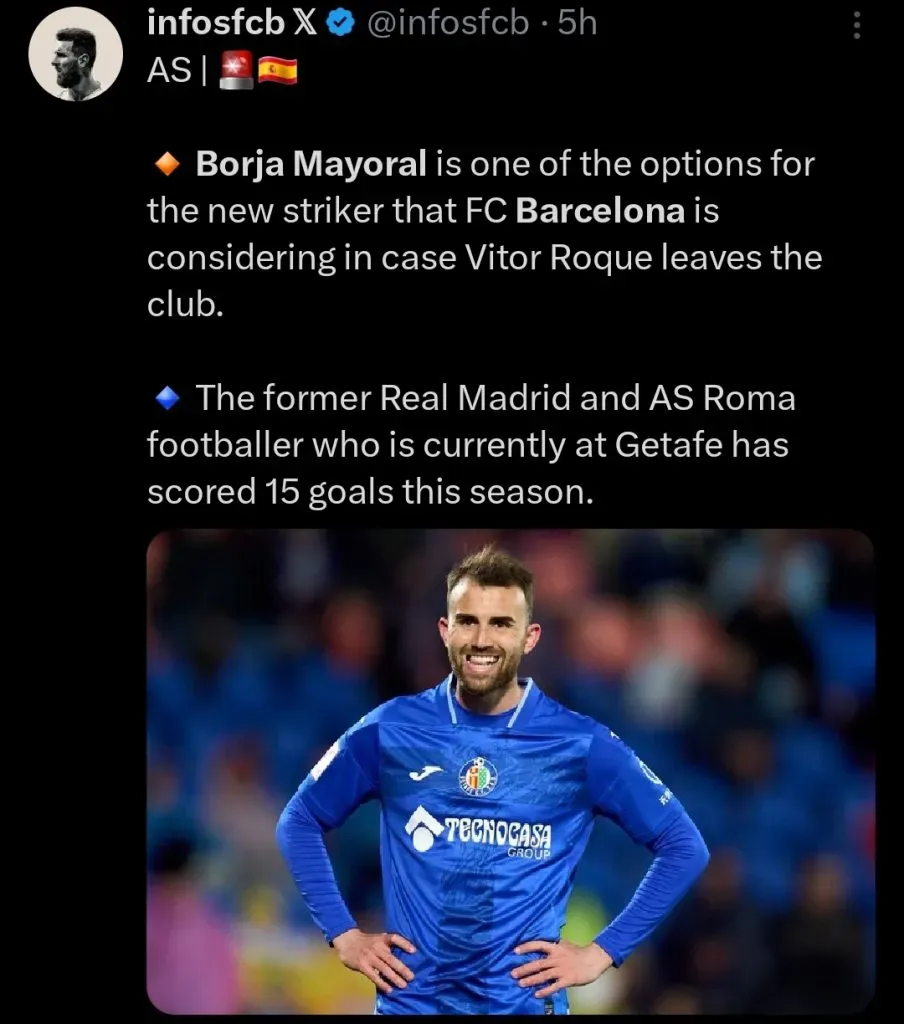View the infosfcb account name

click(216, 22)
